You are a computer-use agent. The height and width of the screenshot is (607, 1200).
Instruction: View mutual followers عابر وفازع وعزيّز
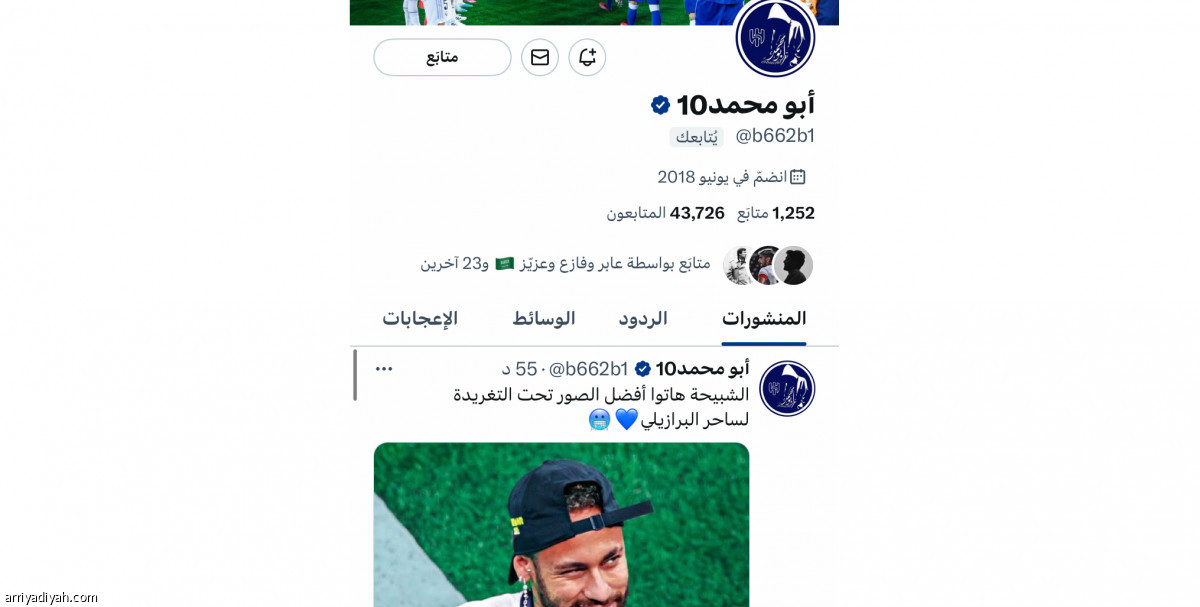pyautogui.click(x=565, y=264)
